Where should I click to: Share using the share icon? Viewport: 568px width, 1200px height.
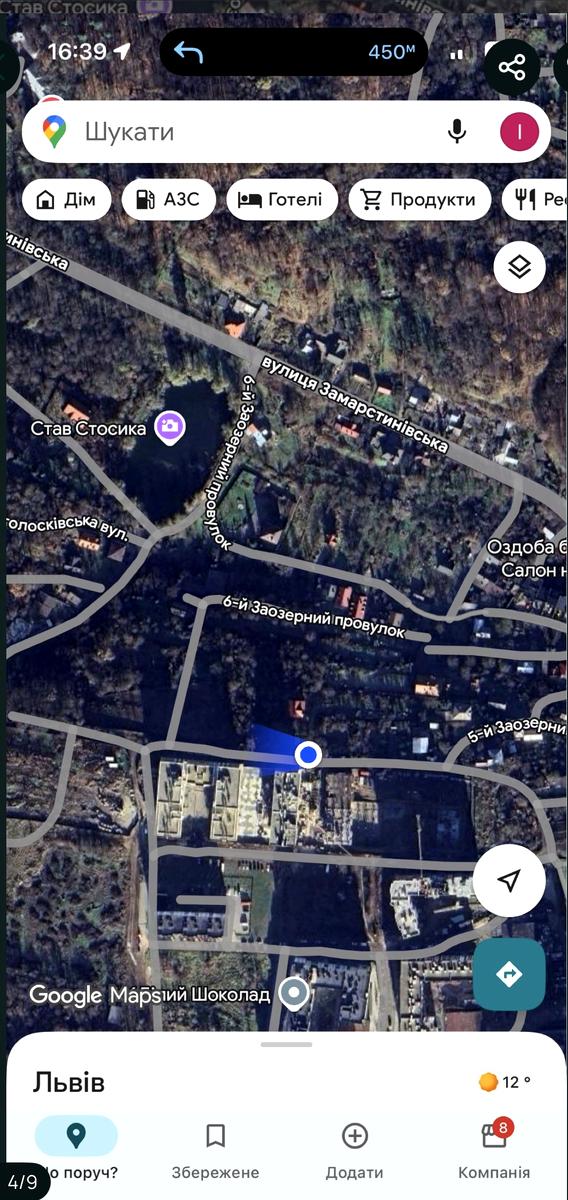click(x=512, y=68)
